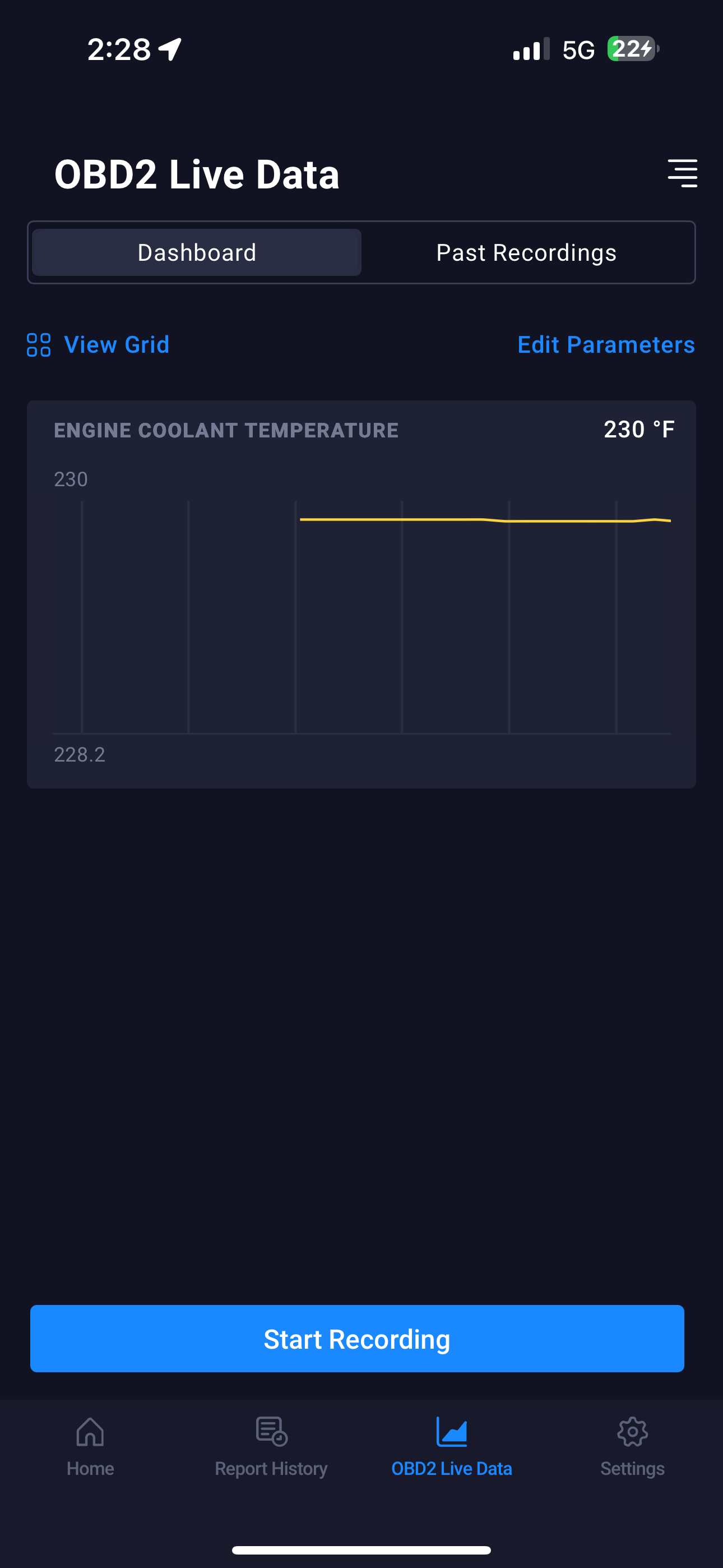Open Edit Parameters
The width and height of the screenshot is (723, 1568).
click(605, 344)
